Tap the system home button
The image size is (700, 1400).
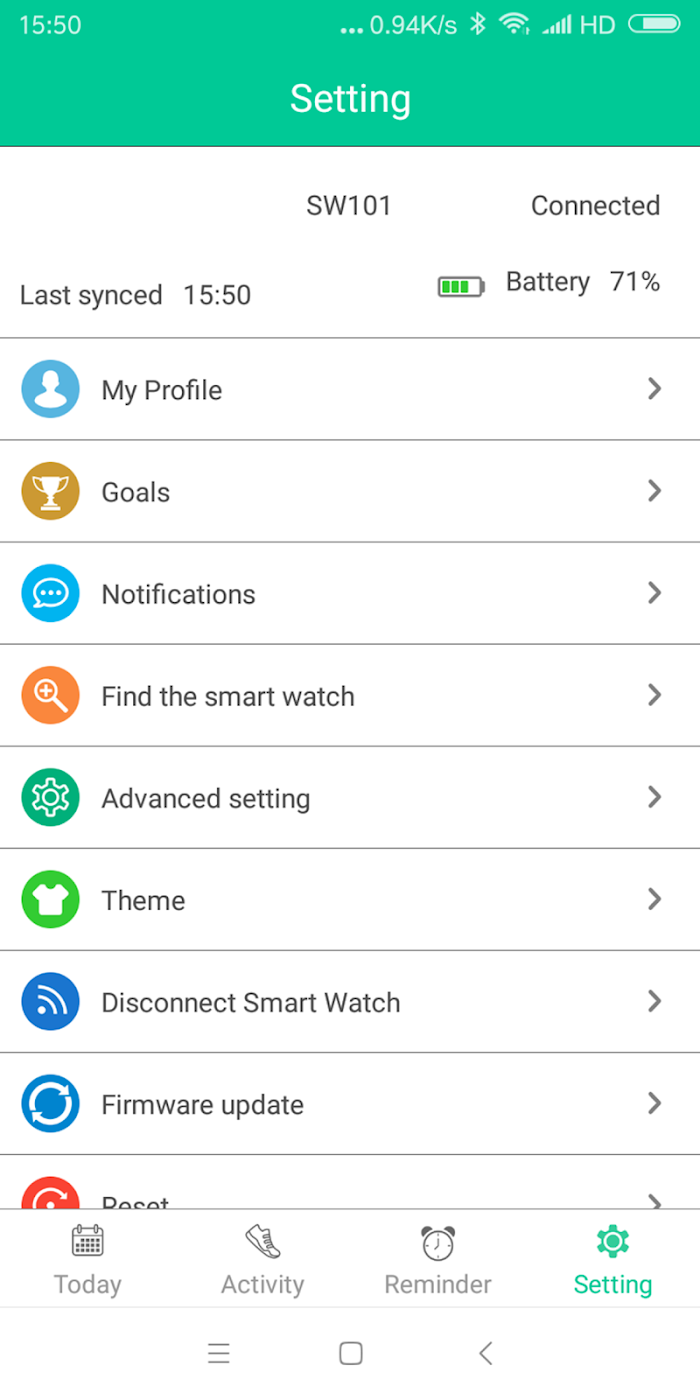pos(350,1353)
